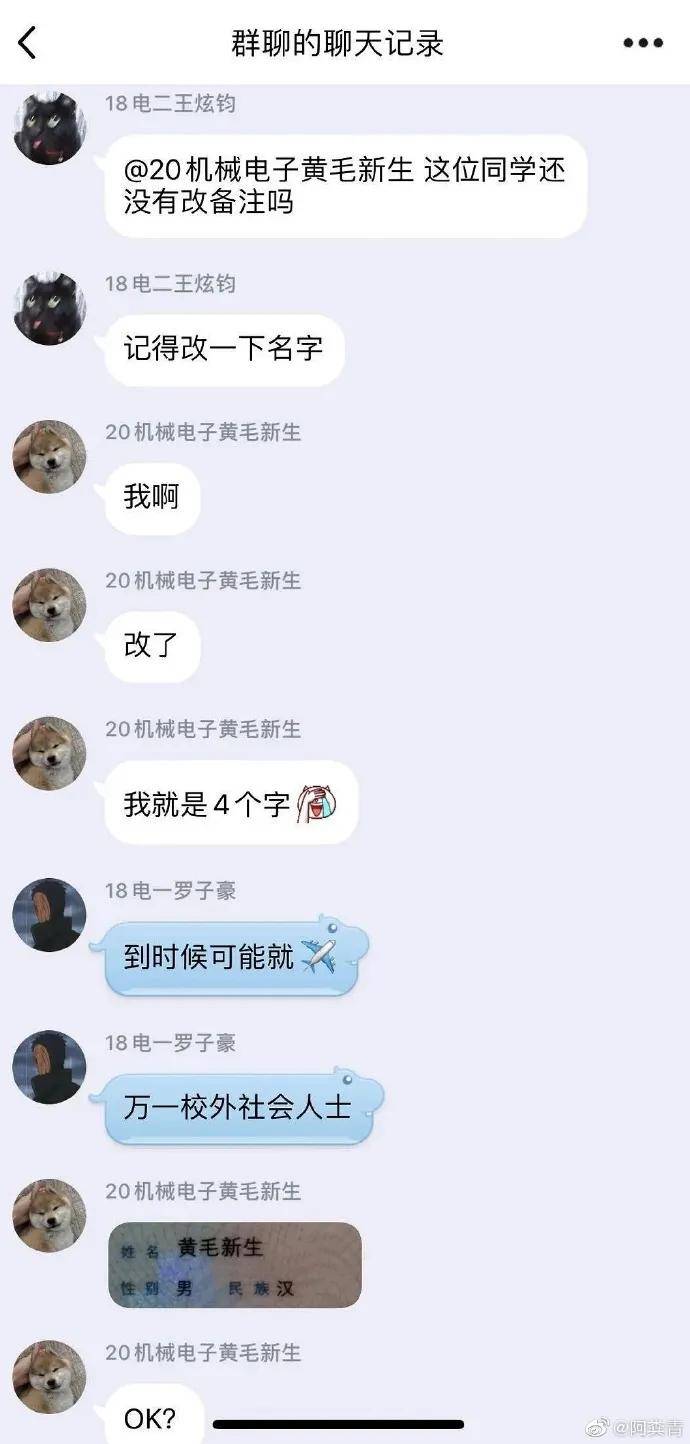This screenshot has height=1444, width=690.
Task: Tap 黄毛新生's avatar beside "我啊"
Action: coord(49,457)
